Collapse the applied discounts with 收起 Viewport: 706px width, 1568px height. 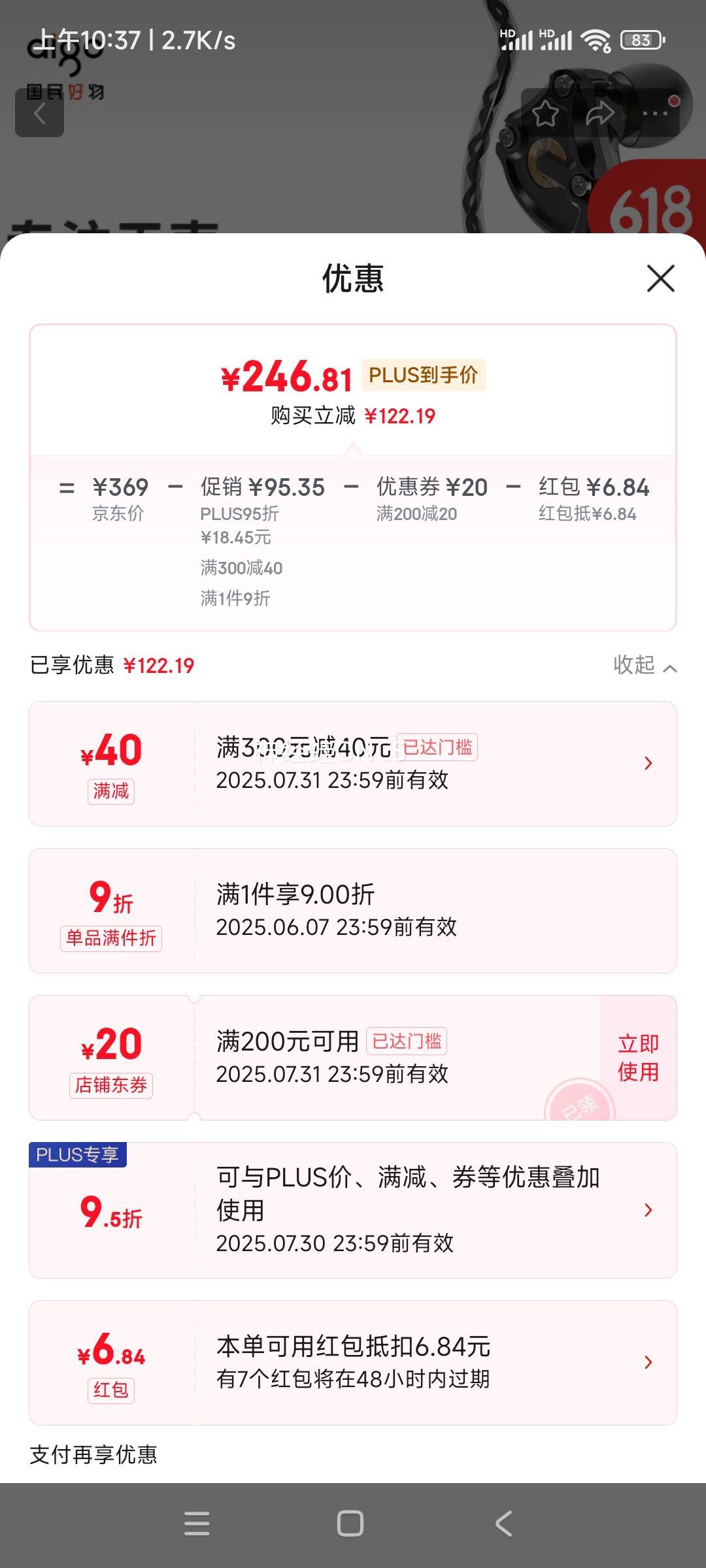[x=645, y=665]
